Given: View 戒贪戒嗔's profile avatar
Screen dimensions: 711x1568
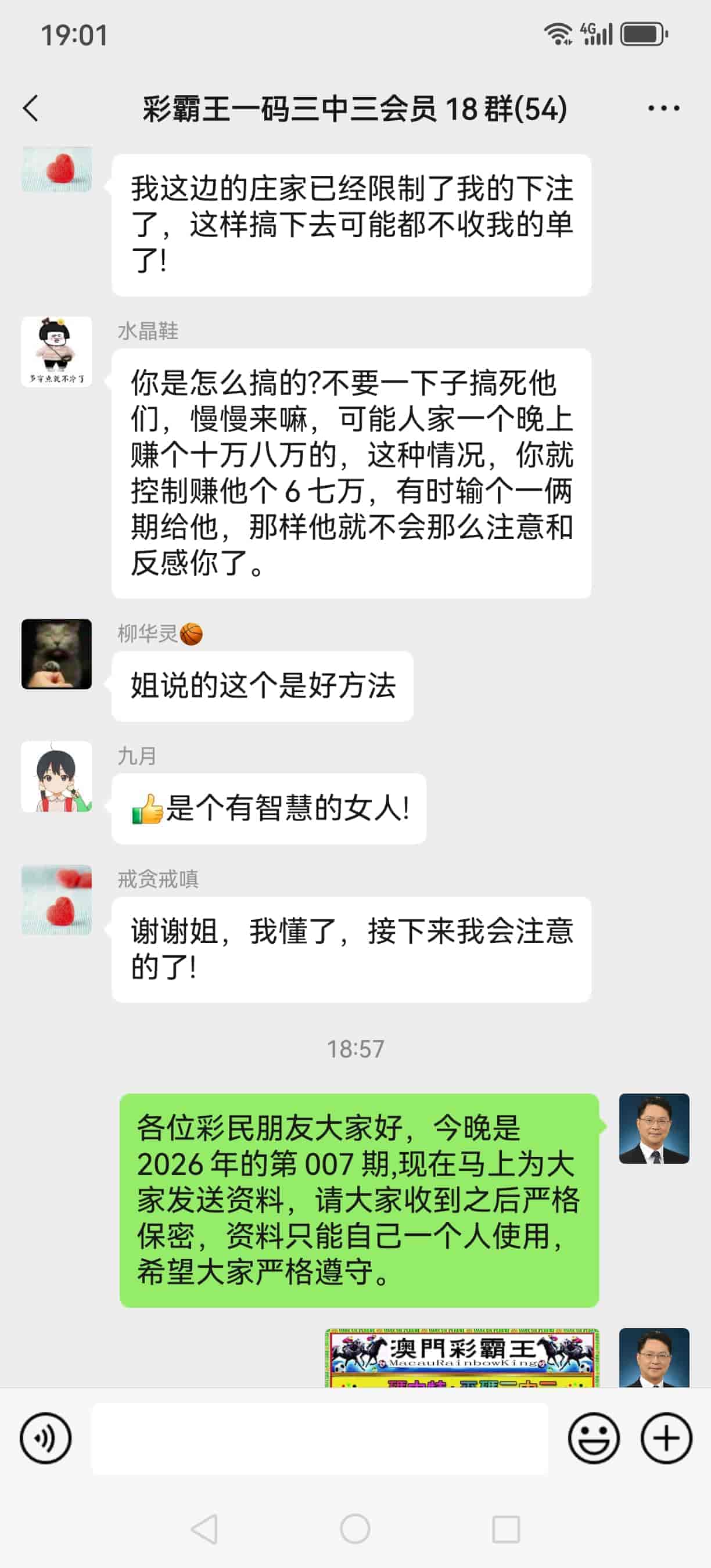Looking at the screenshot, I should 56,900.
